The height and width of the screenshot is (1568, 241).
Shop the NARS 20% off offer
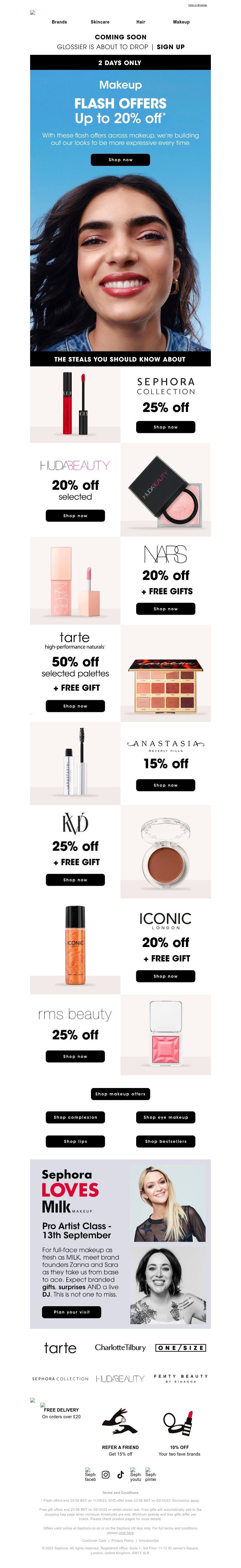pyautogui.click(x=165, y=609)
